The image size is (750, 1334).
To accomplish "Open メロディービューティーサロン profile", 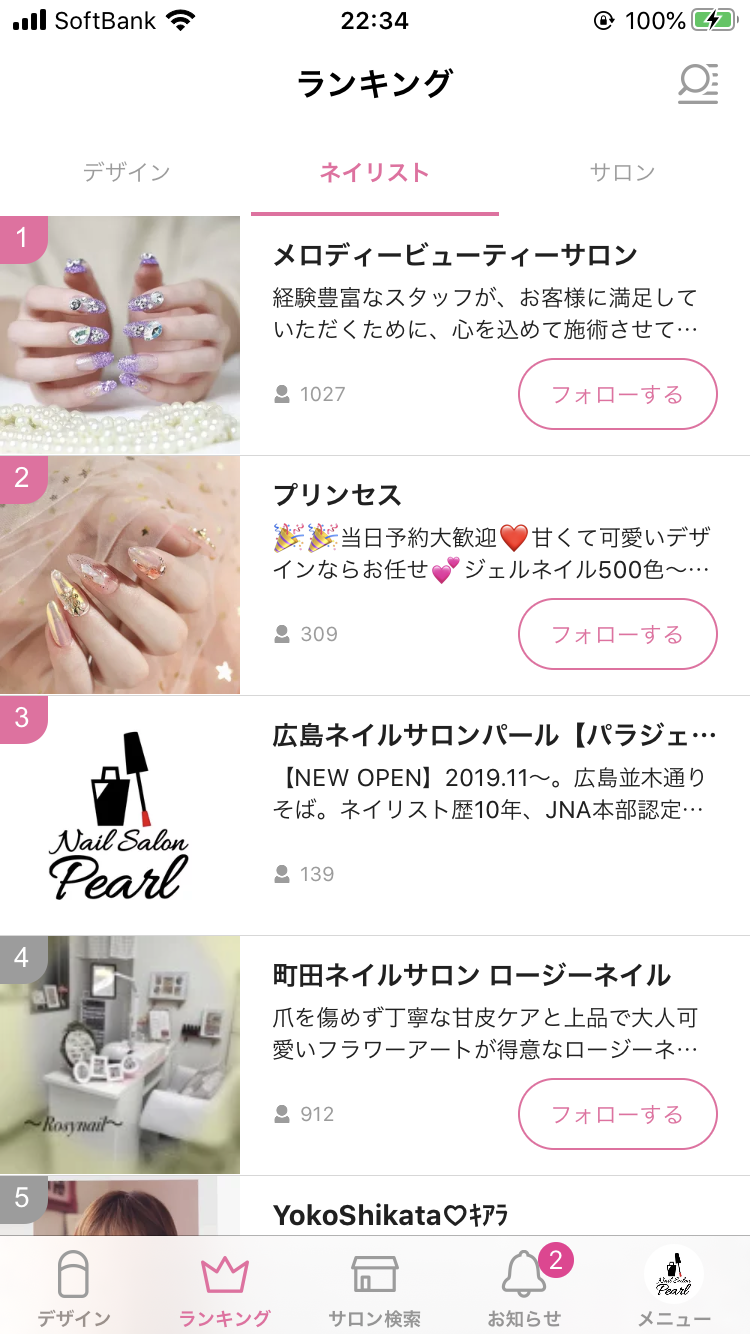I will pos(455,255).
